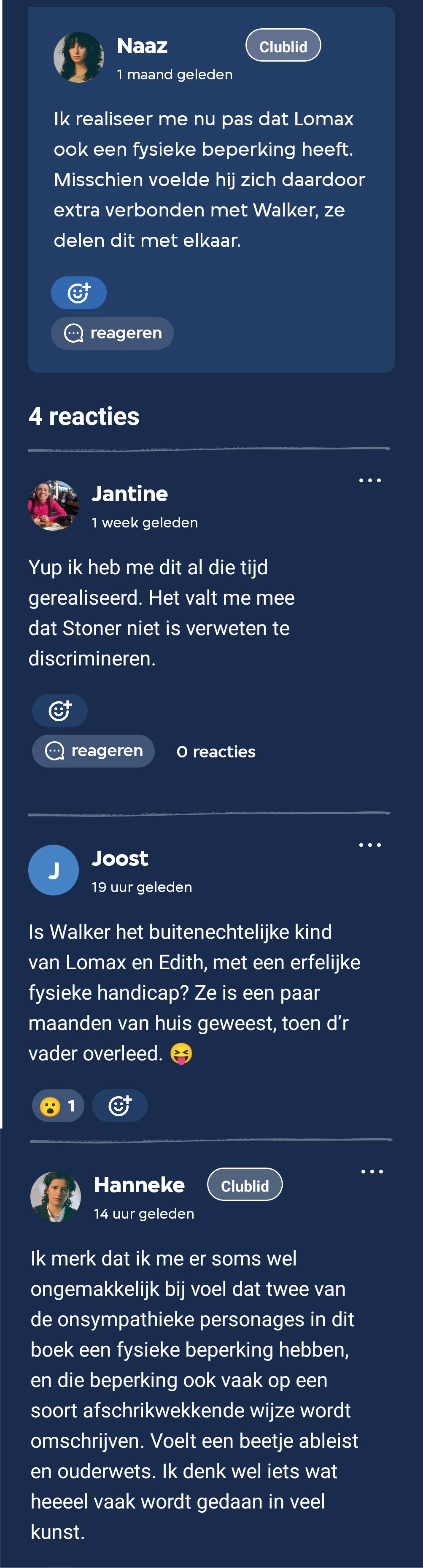View Jantine's profile picture
Screen dimensions: 423x1568
coord(54,505)
